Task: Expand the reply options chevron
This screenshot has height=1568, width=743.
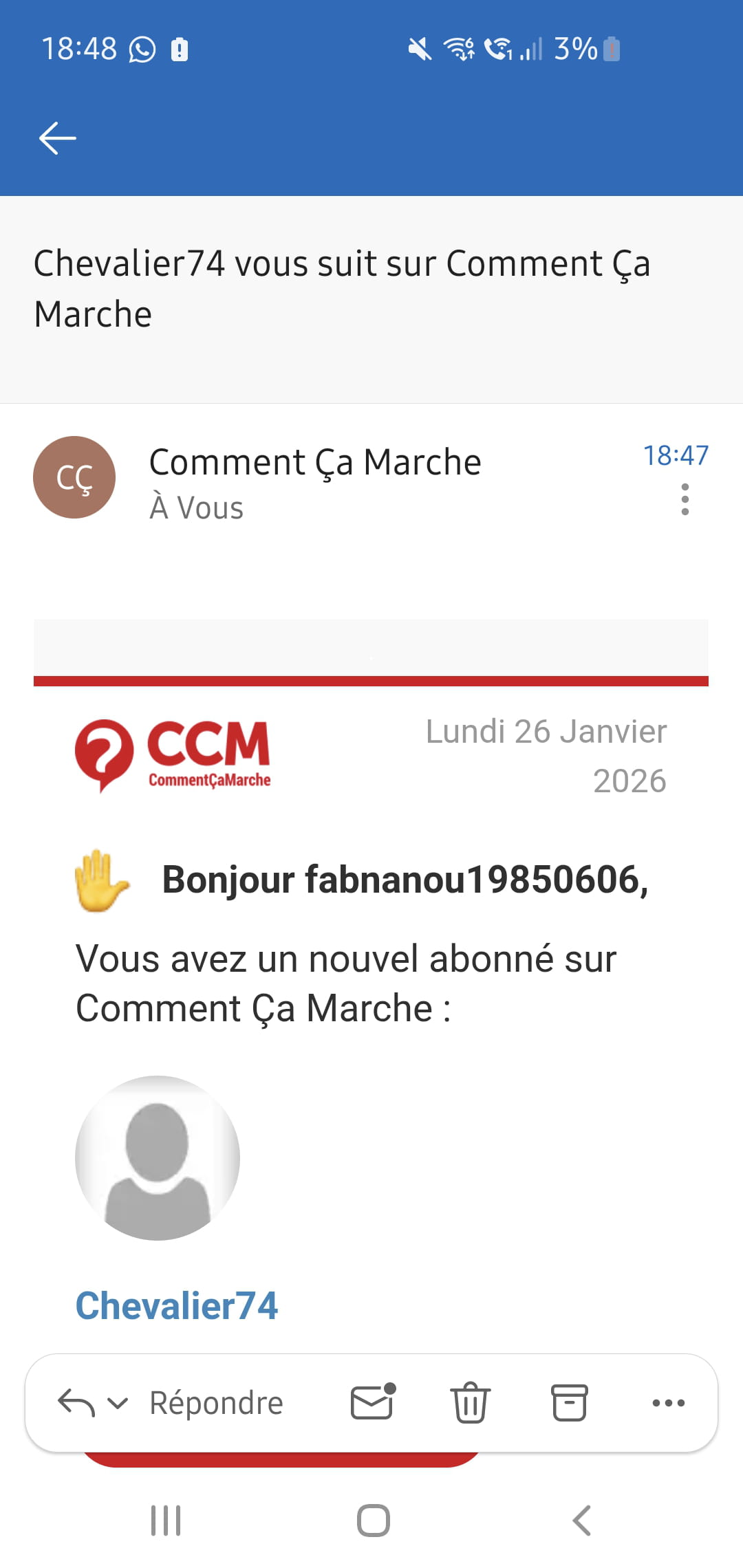Action: click(118, 1404)
